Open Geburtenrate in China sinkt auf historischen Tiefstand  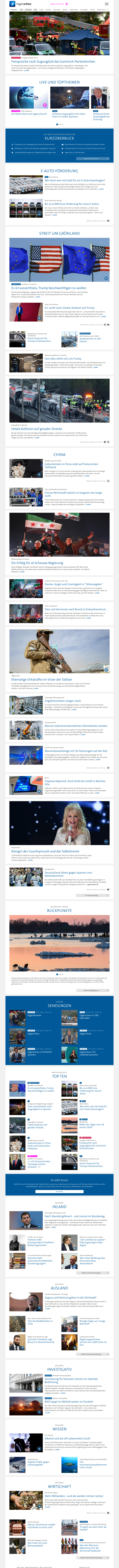pyautogui.click(x=67, y=465)
